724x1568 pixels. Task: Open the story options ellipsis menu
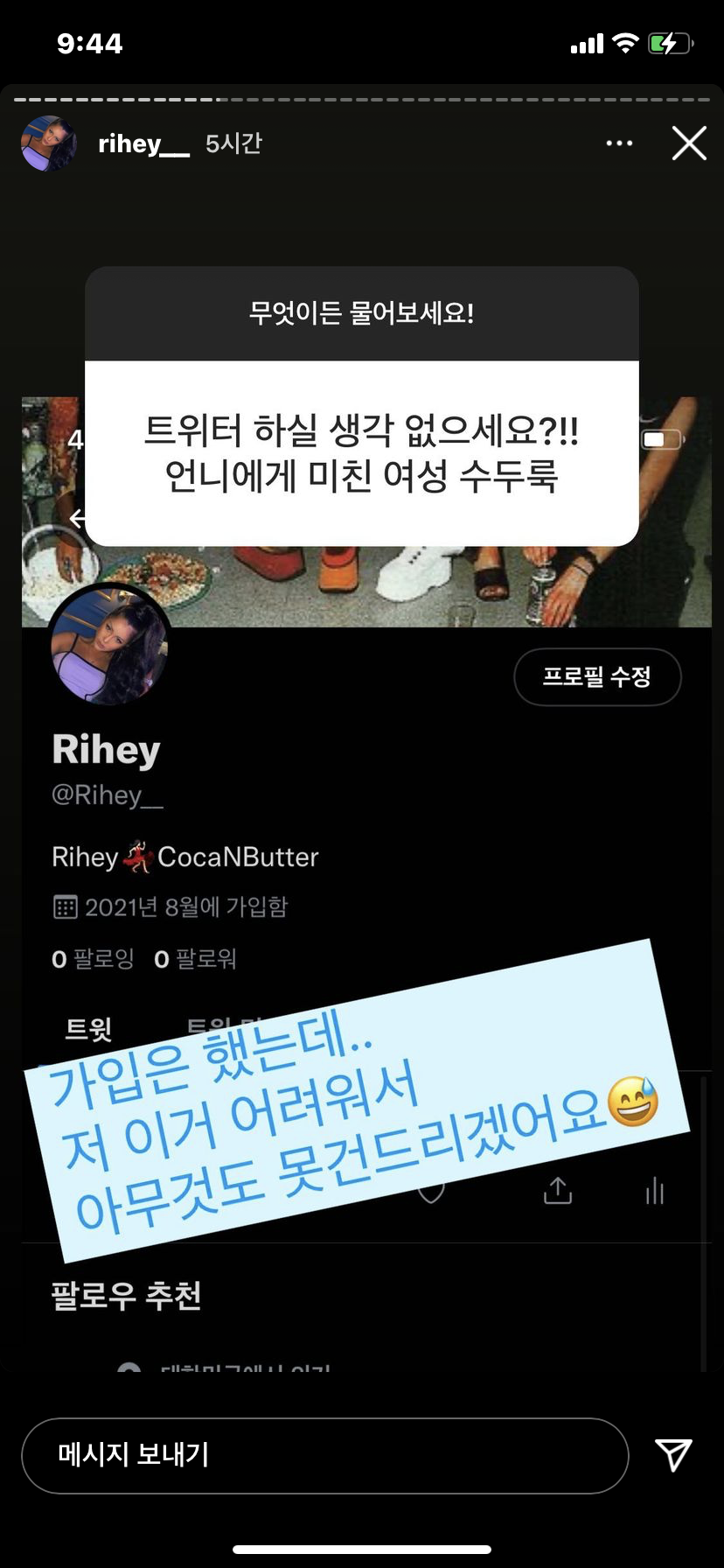coord(619,143)
